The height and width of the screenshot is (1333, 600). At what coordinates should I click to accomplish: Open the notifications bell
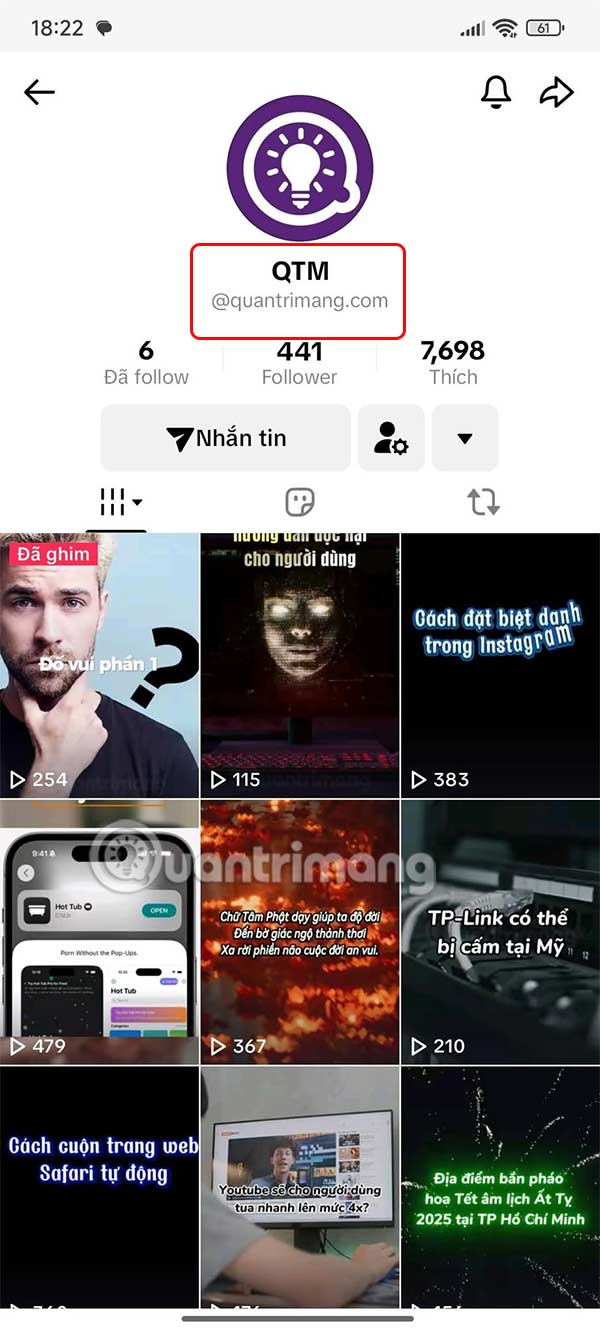click(496, 92)
